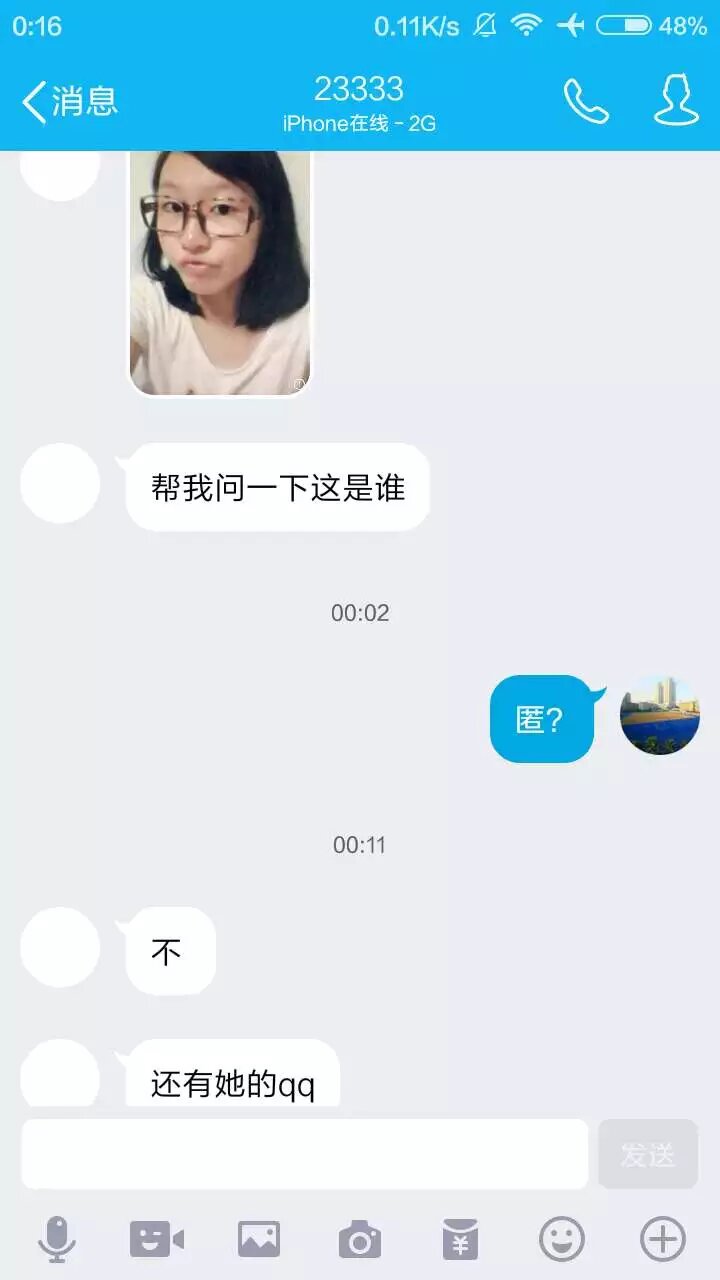Viewport: 720px width, 1280px height.
Task: Open my avatar next to 匿?
Action: (660, 715)
